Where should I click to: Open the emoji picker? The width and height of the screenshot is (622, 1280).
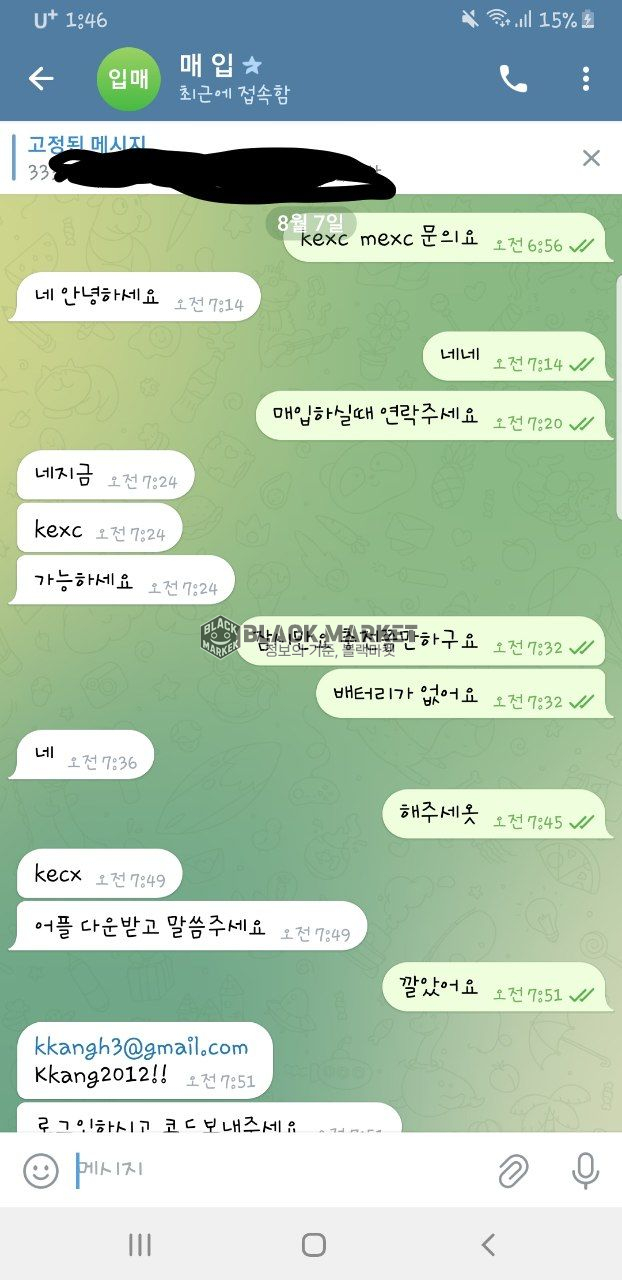point(41,1170)
